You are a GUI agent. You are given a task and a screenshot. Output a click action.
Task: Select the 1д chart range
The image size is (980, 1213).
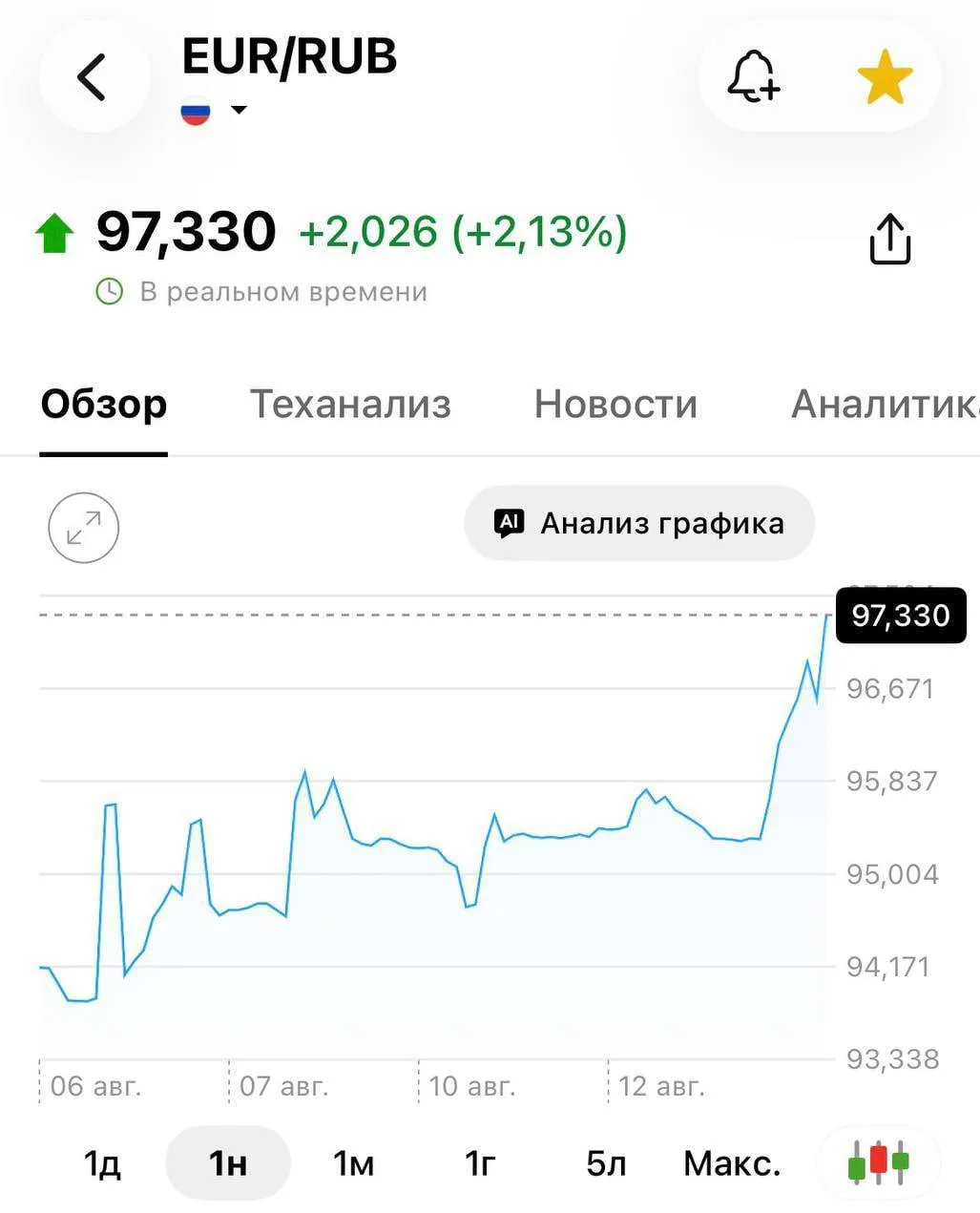[102, 1163]
